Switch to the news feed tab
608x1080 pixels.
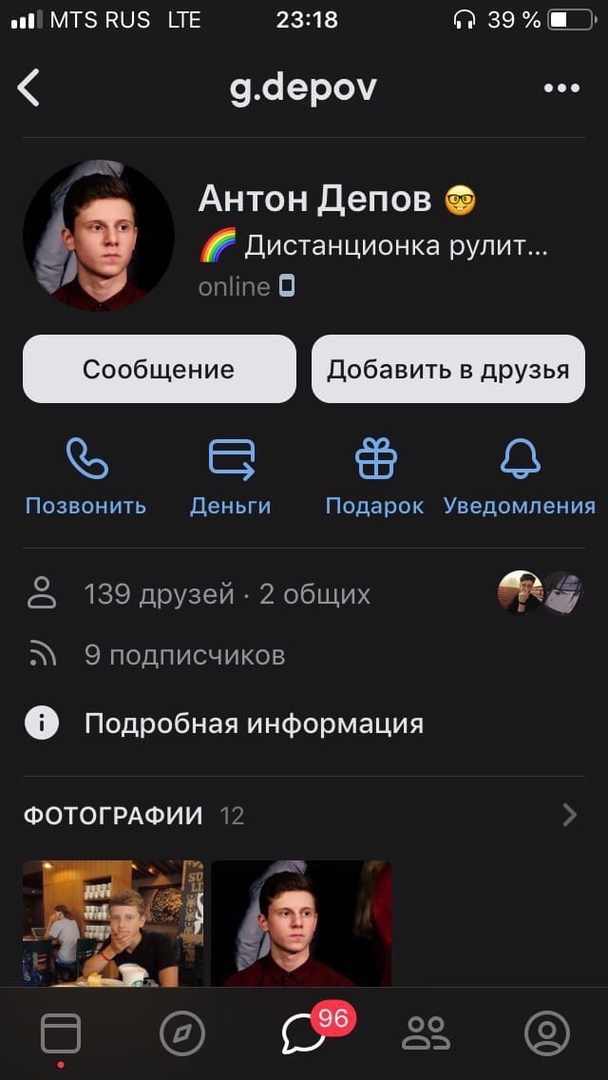[x=60, y=1033]
